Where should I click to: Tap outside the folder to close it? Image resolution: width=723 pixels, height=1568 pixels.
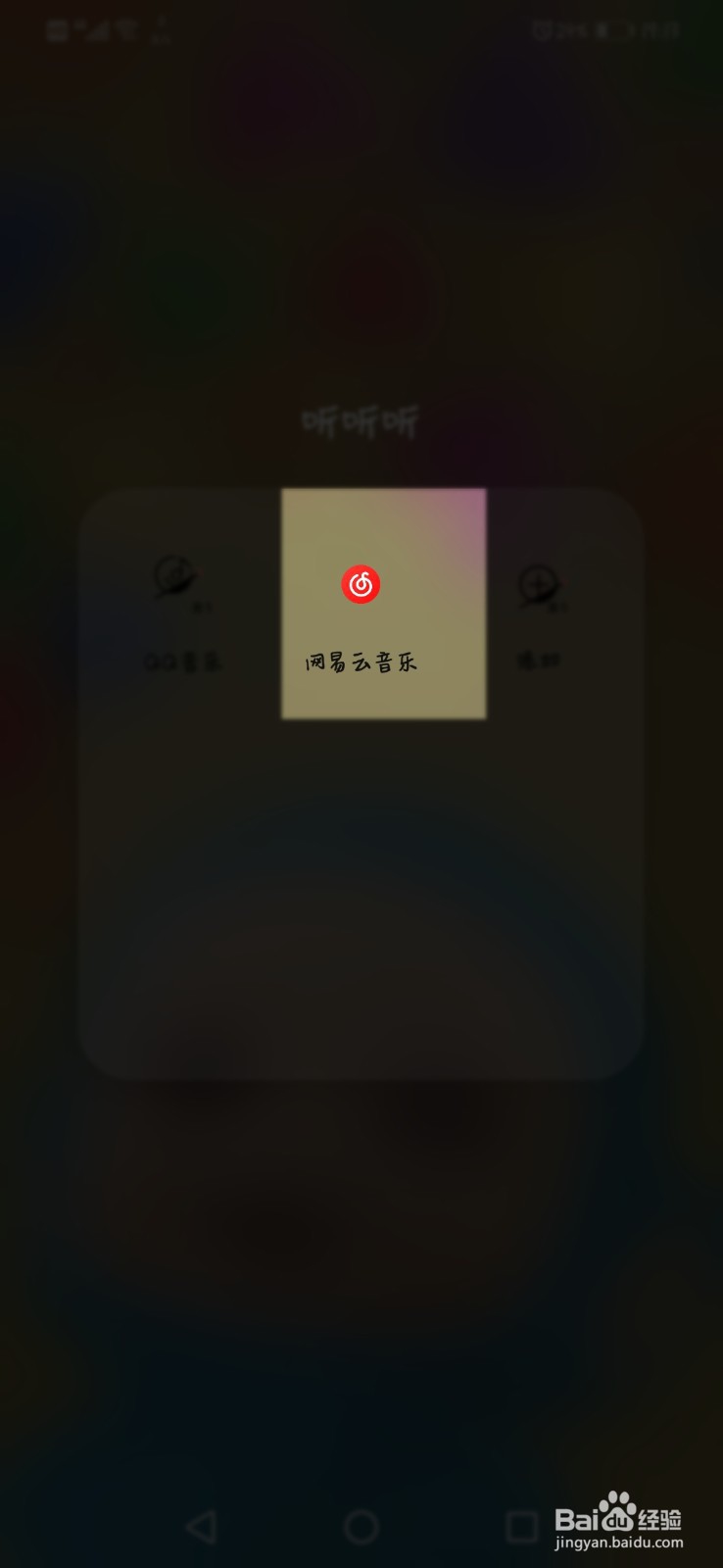pos(361,1225)
